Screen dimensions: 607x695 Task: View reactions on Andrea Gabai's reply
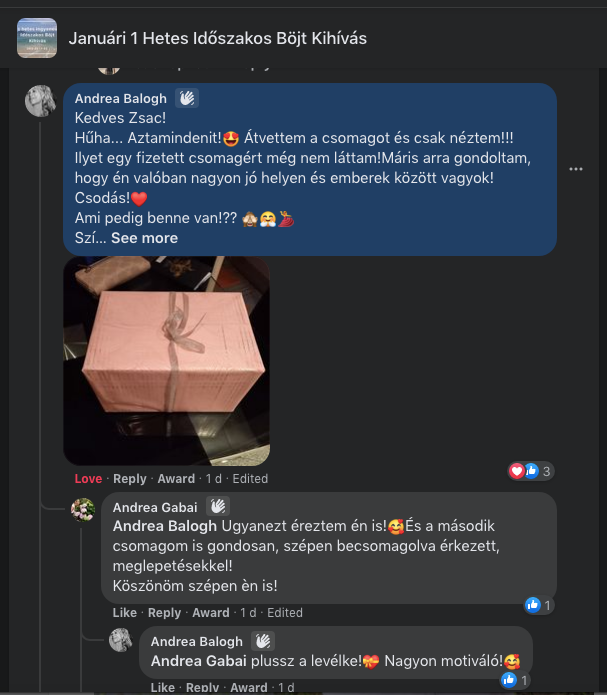[538, 605]
